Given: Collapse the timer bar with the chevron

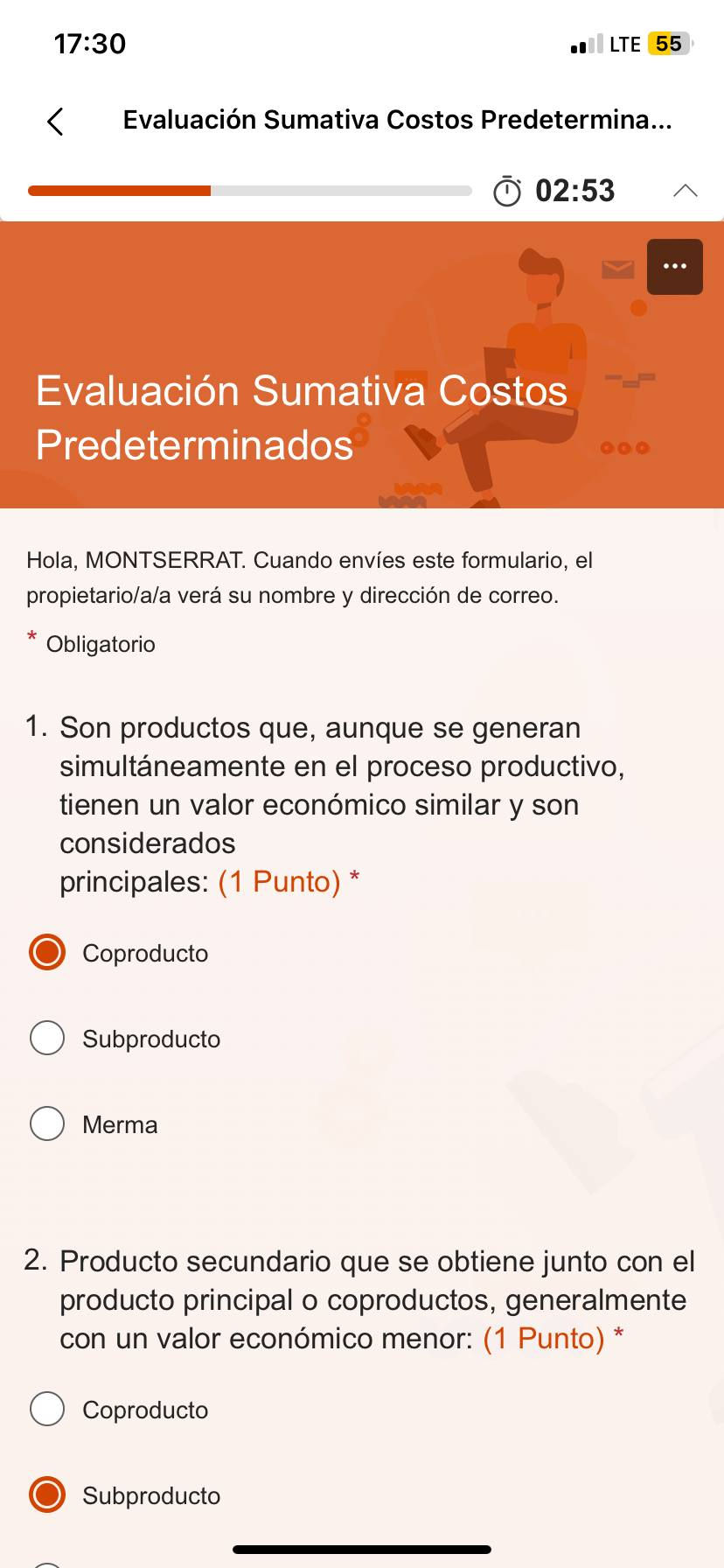Looking at the screenshot, I should (x=685, y=191).
